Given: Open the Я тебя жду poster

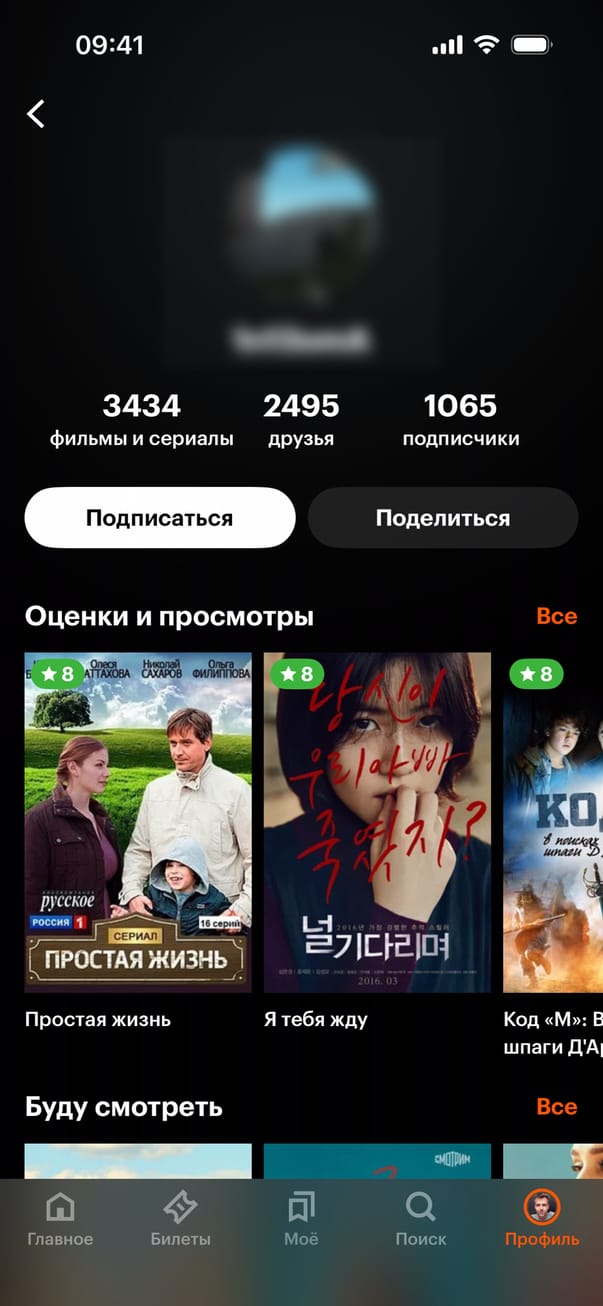Looking at the screenshot, I should [x=377, y=823].
